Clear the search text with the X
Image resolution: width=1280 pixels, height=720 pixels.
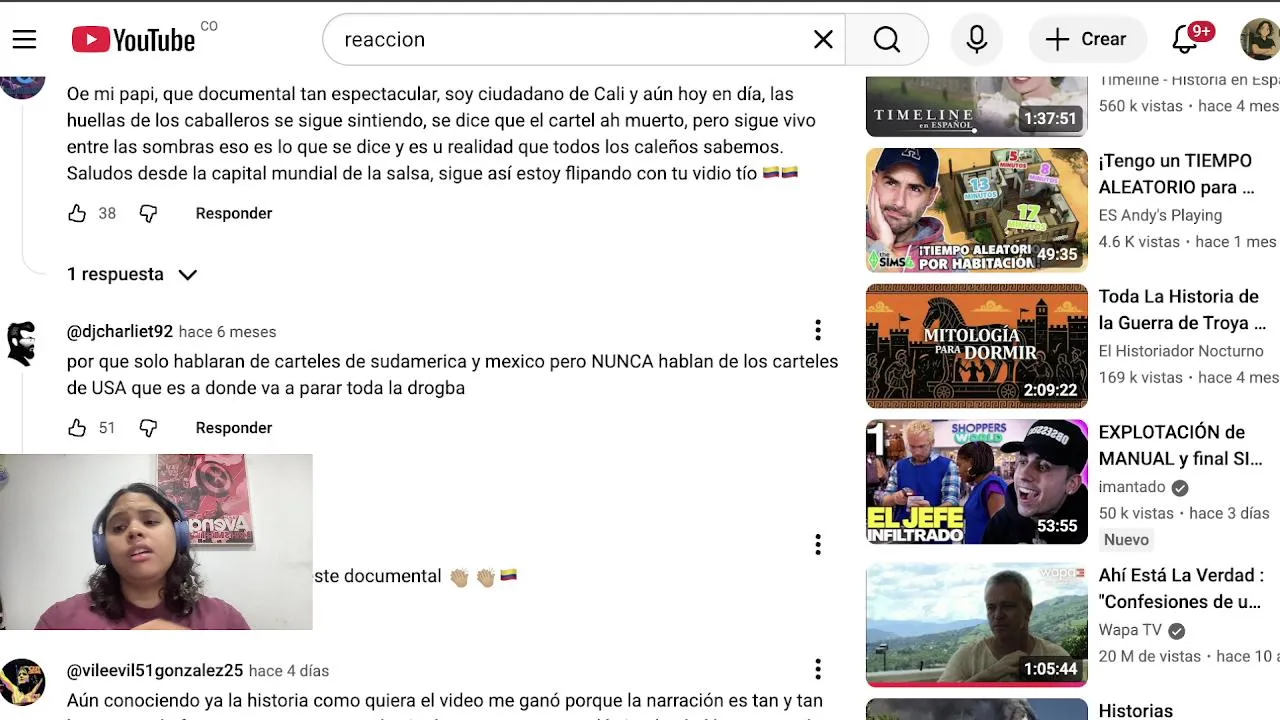click(823, 39)
